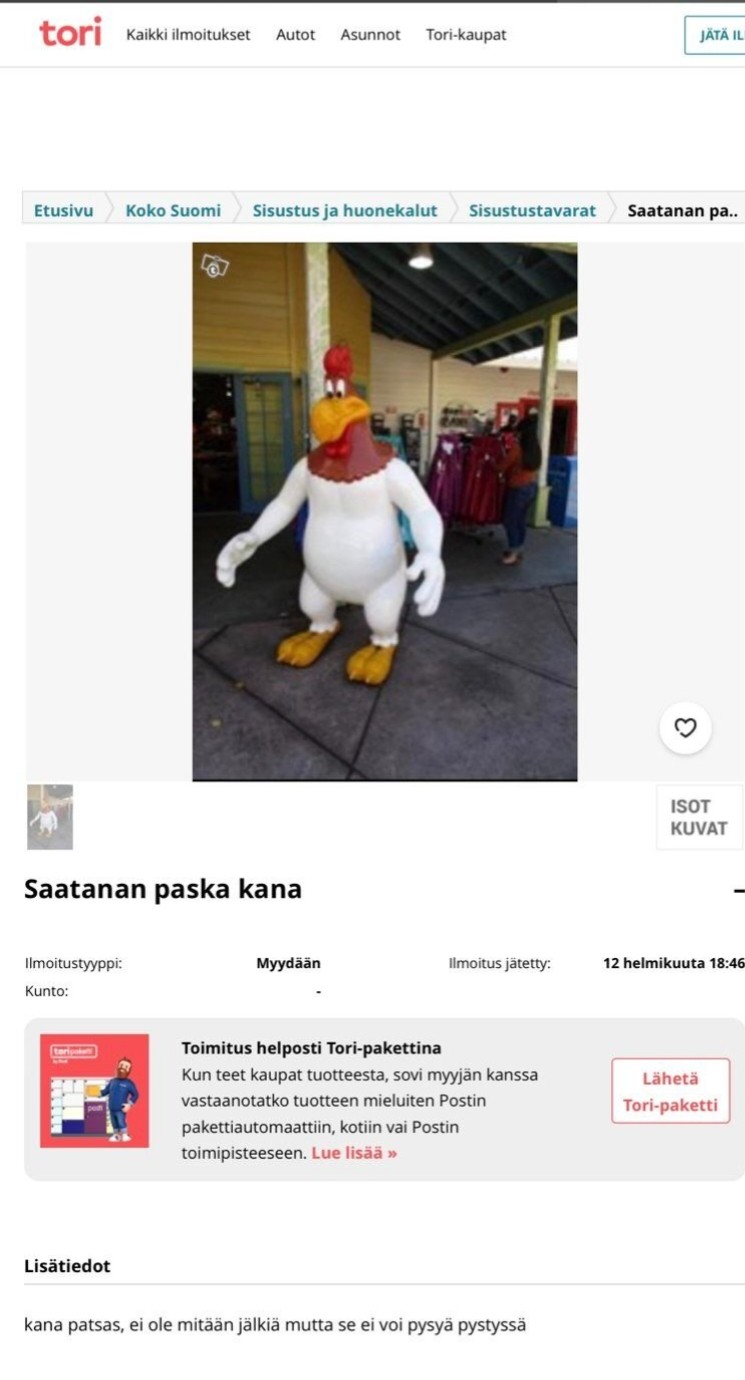Open the Sisustustavarat breadcrumb

click(532, 210)
